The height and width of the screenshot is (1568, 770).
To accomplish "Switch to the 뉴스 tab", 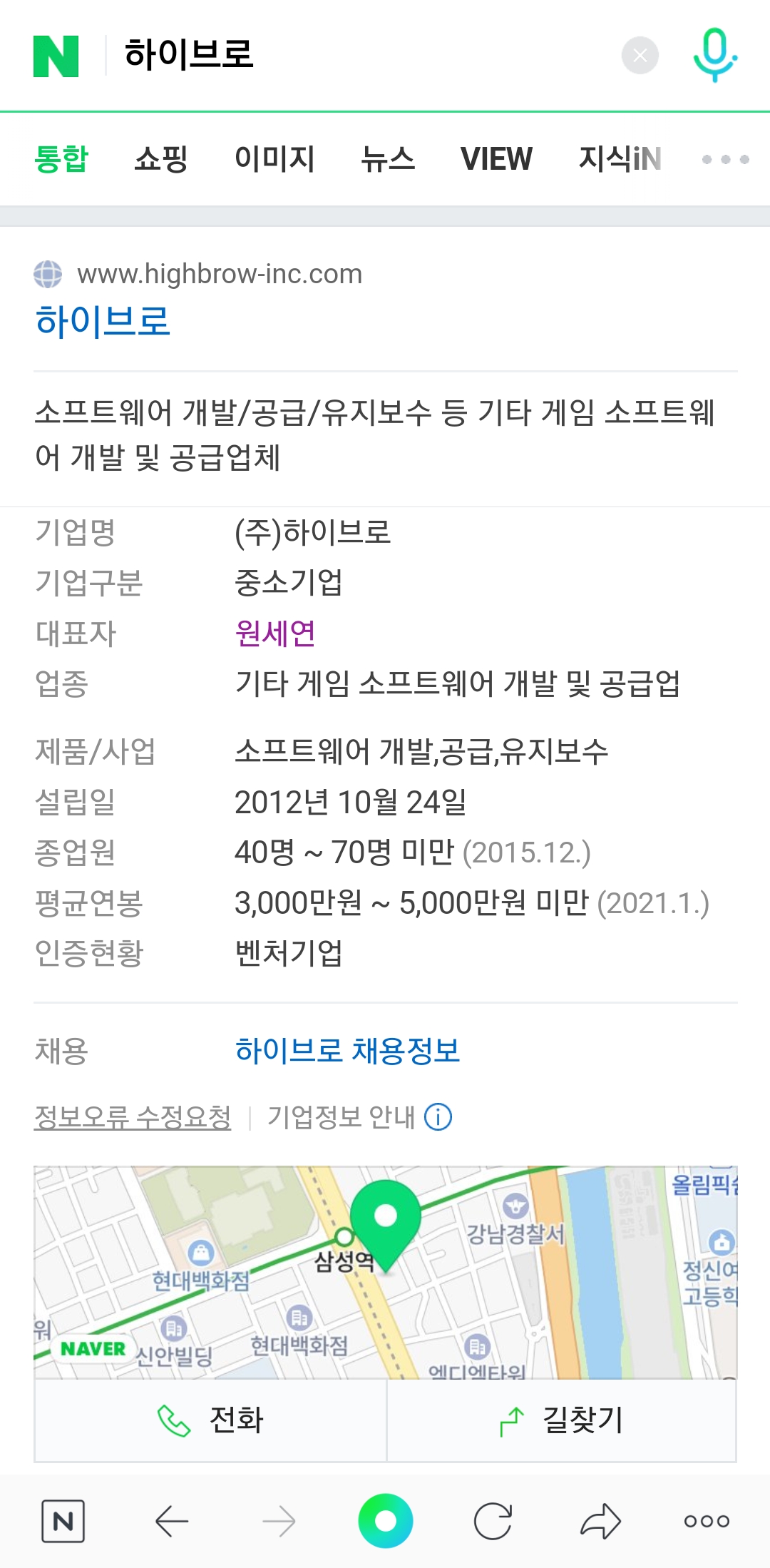I will coord(387,158).
